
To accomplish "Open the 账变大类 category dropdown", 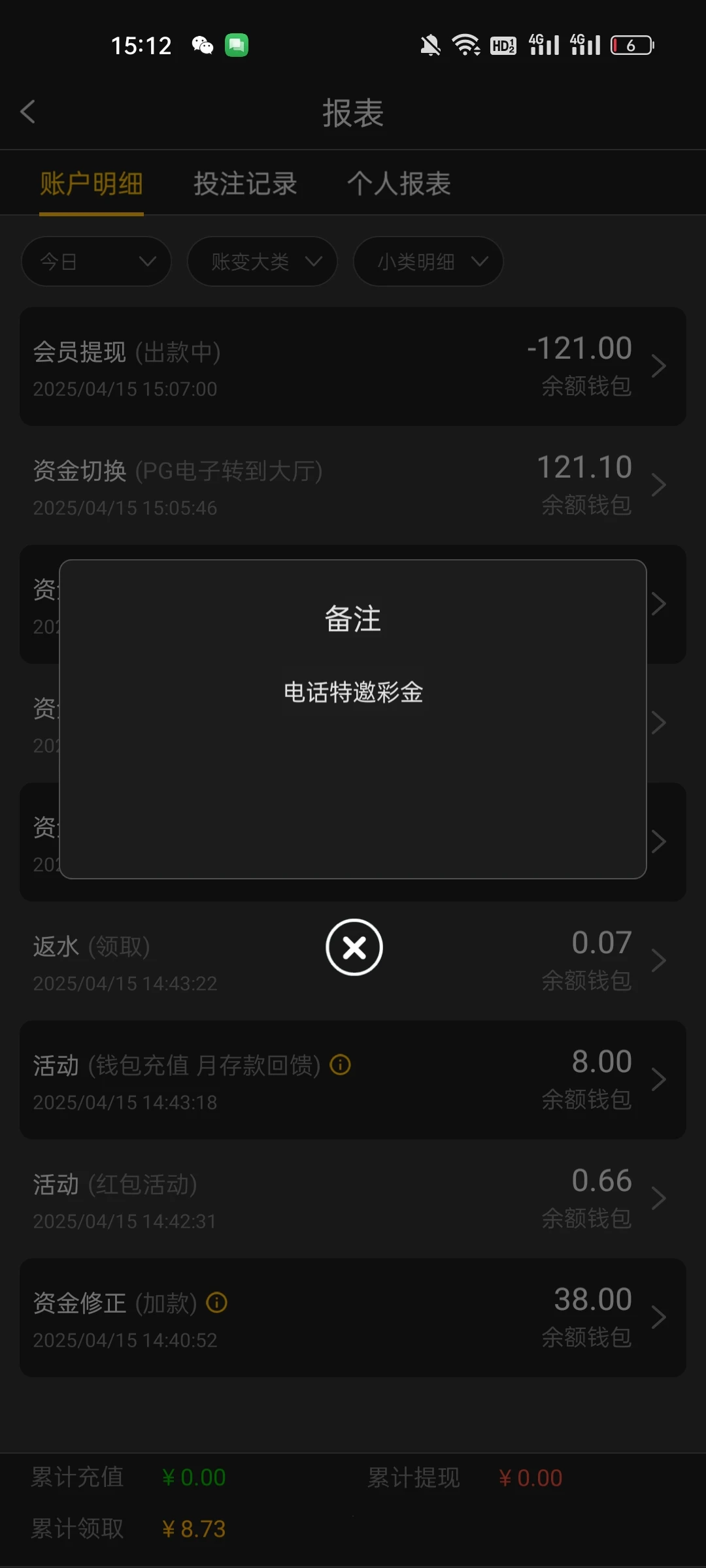I will [261, 261].
